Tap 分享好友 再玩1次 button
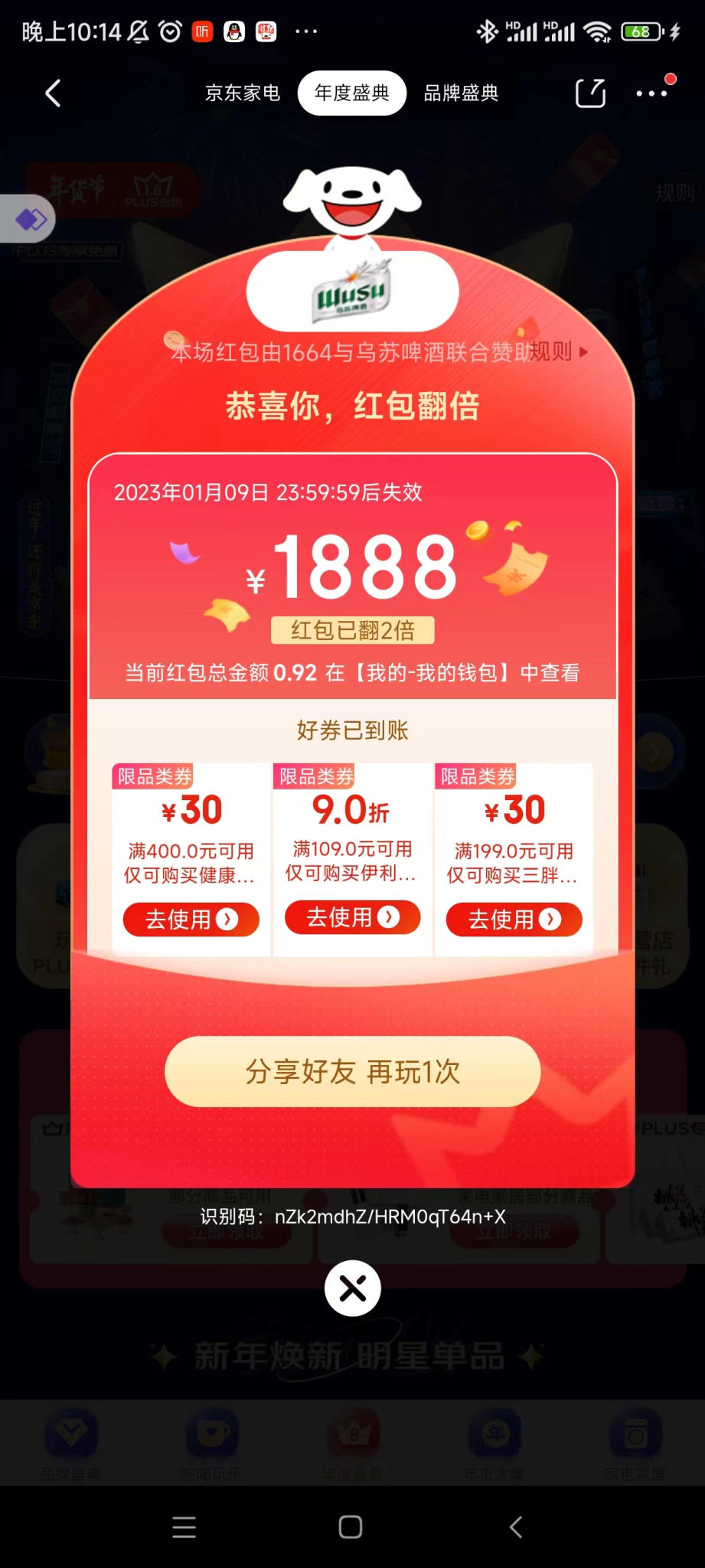 point(352,1071)
